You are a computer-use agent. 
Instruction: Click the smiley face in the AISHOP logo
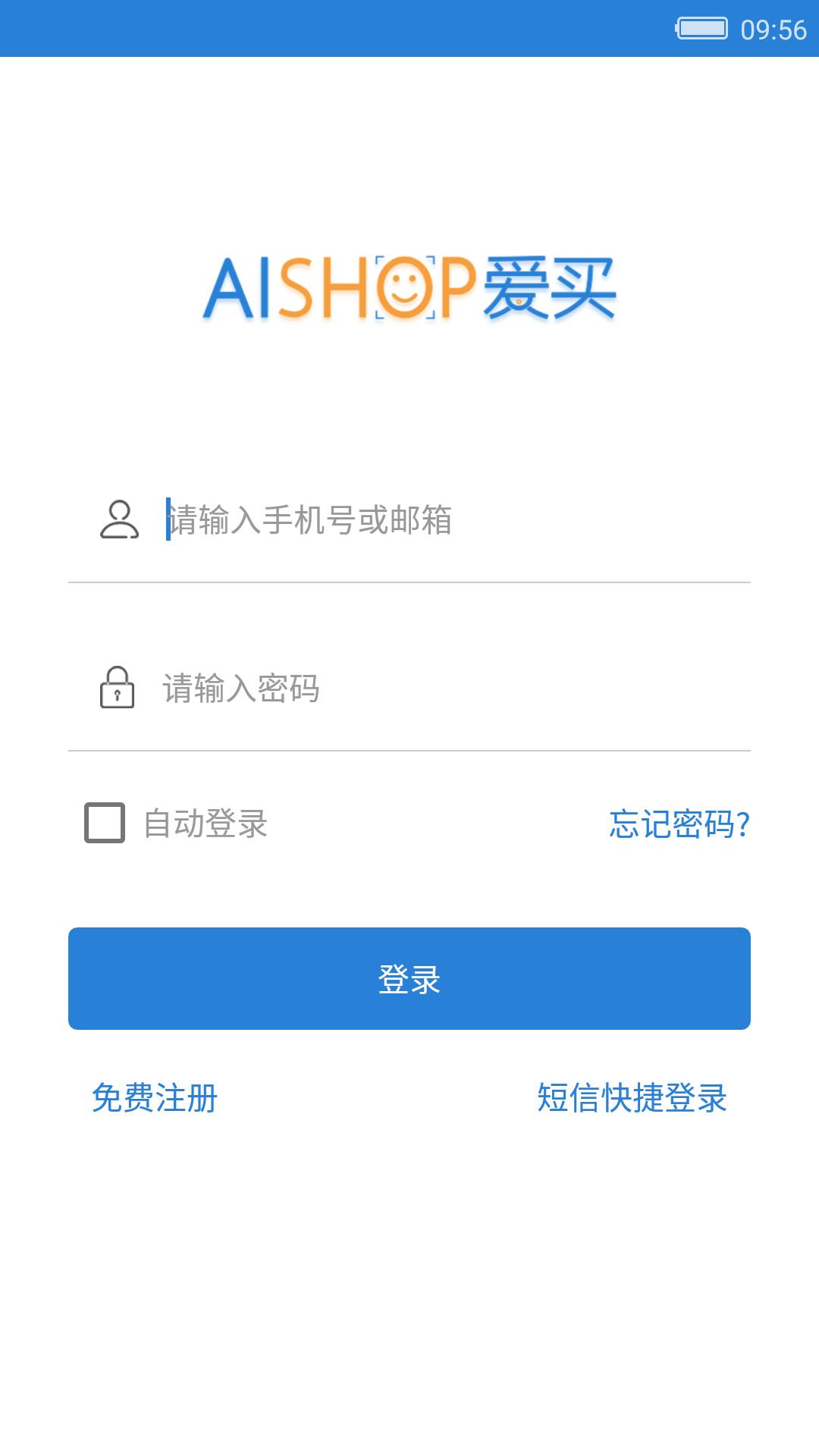(406, 290)
